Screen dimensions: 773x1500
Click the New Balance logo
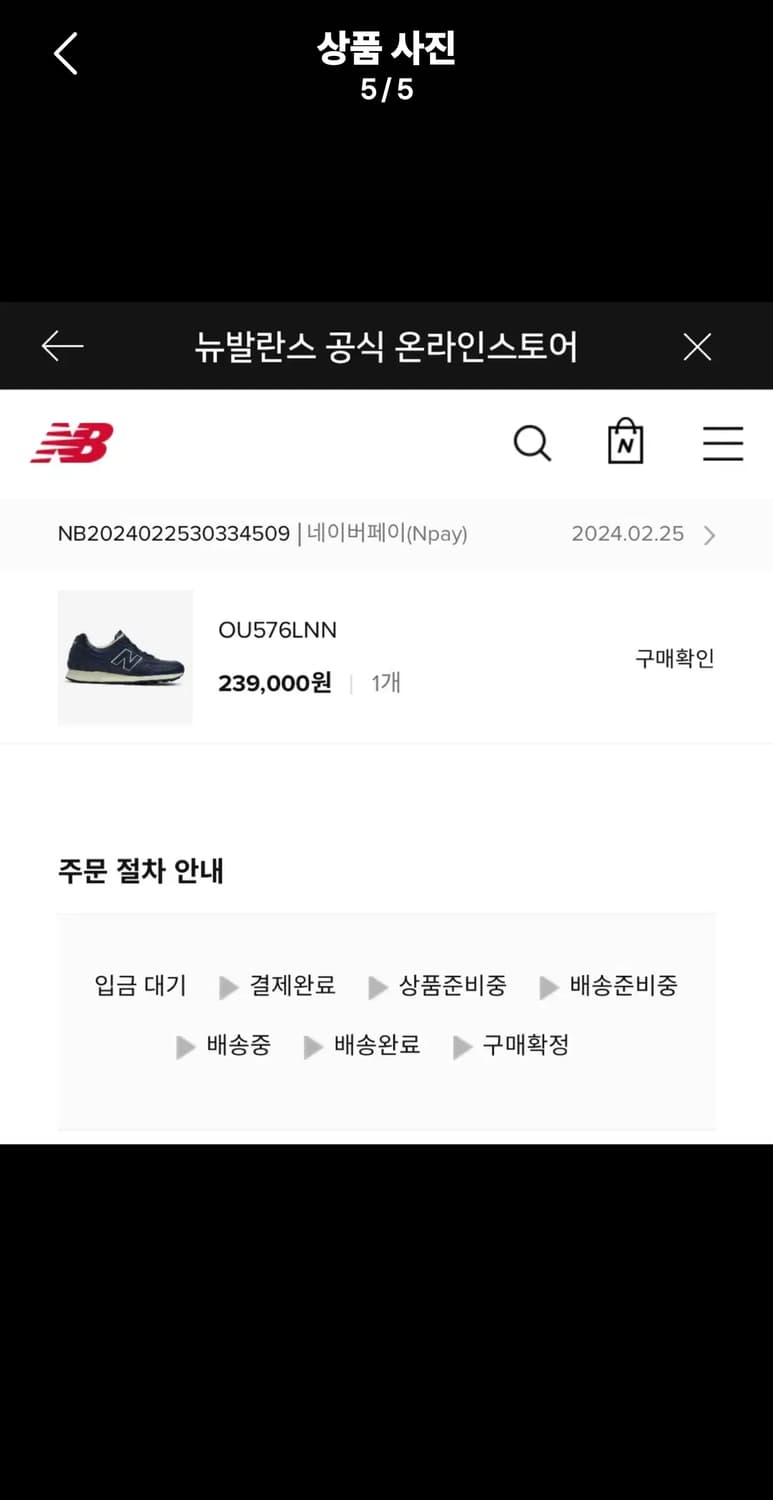coord(73,443)
